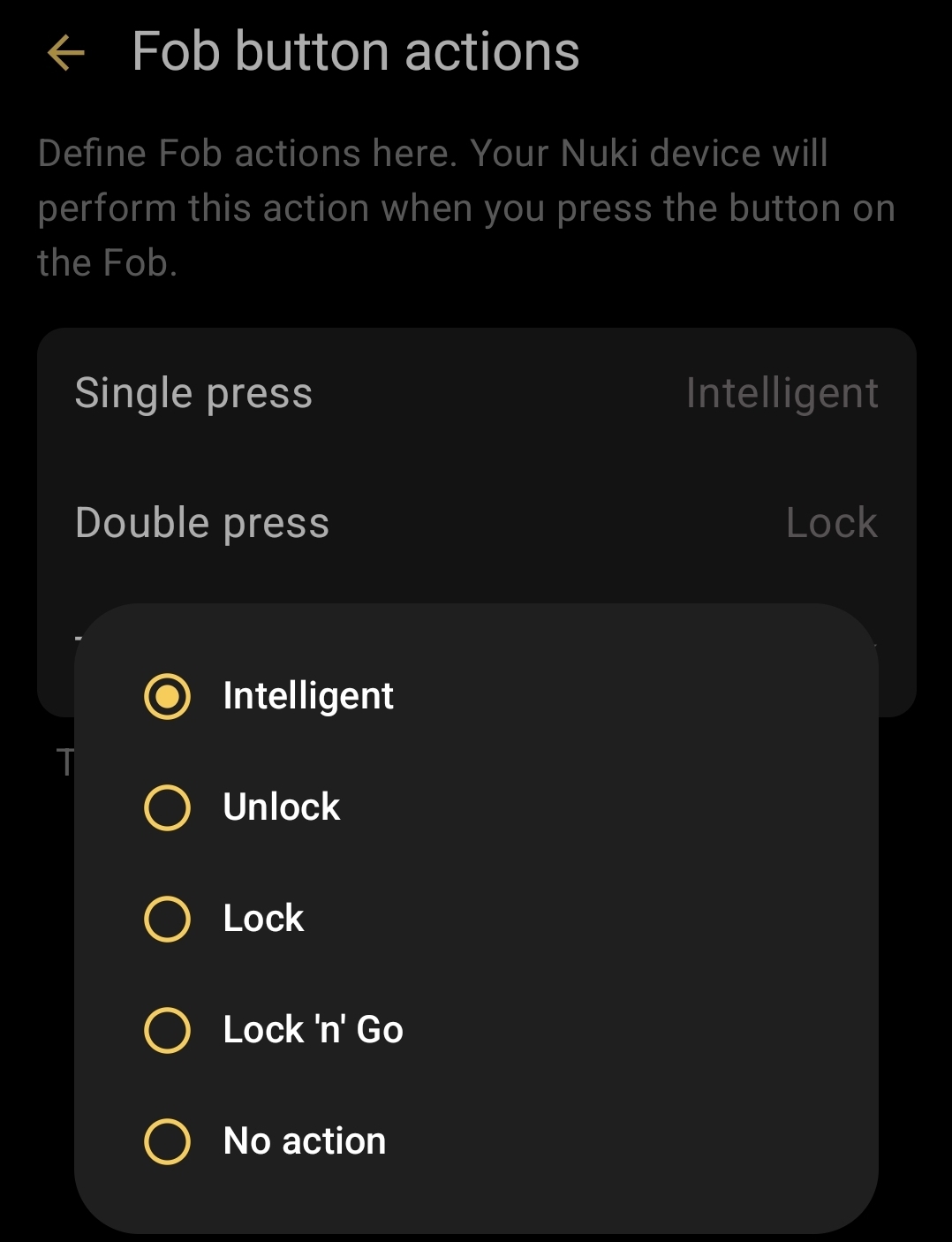Set the action to No action
The image size is (952, 1242).
168,1141
